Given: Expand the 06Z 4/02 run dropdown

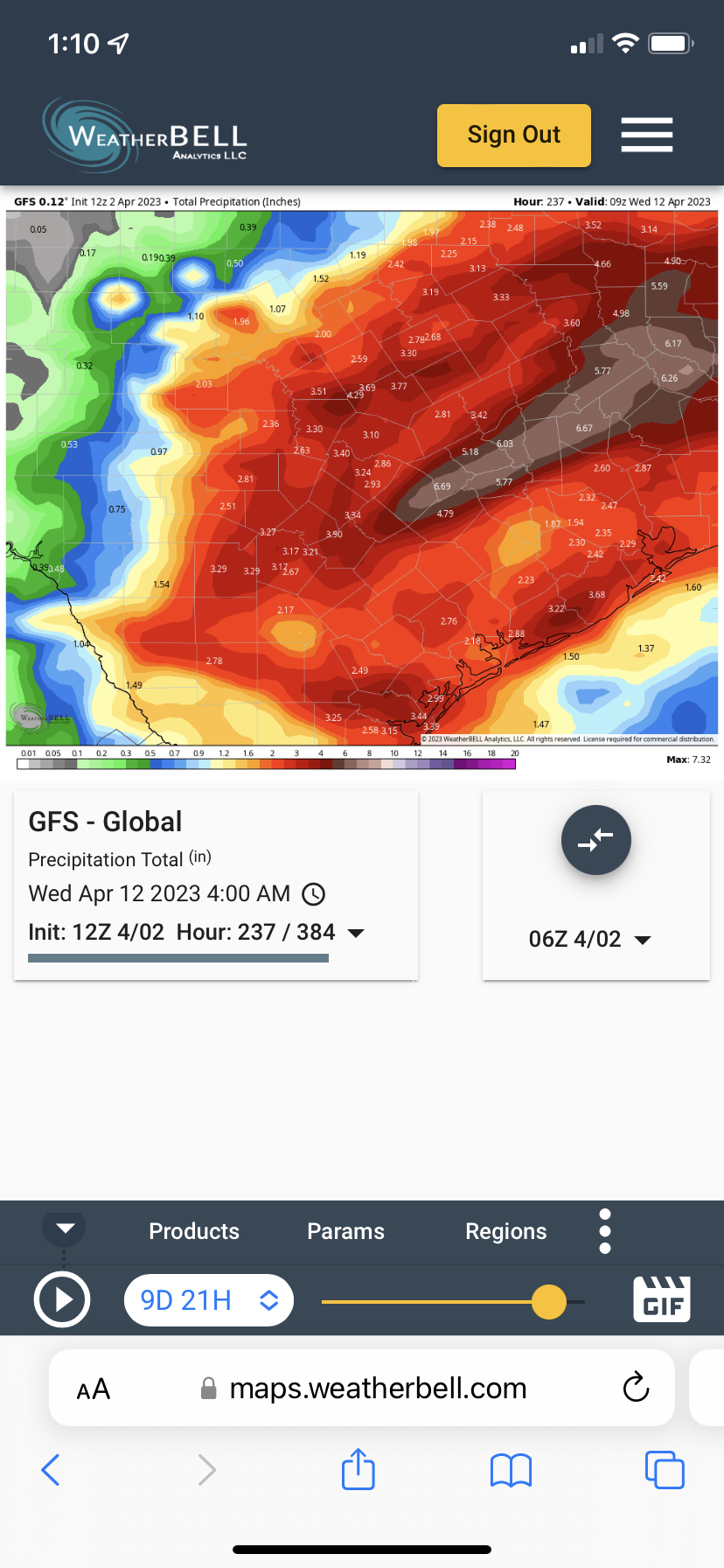Looking at the screenshot, I should [643, 940].
